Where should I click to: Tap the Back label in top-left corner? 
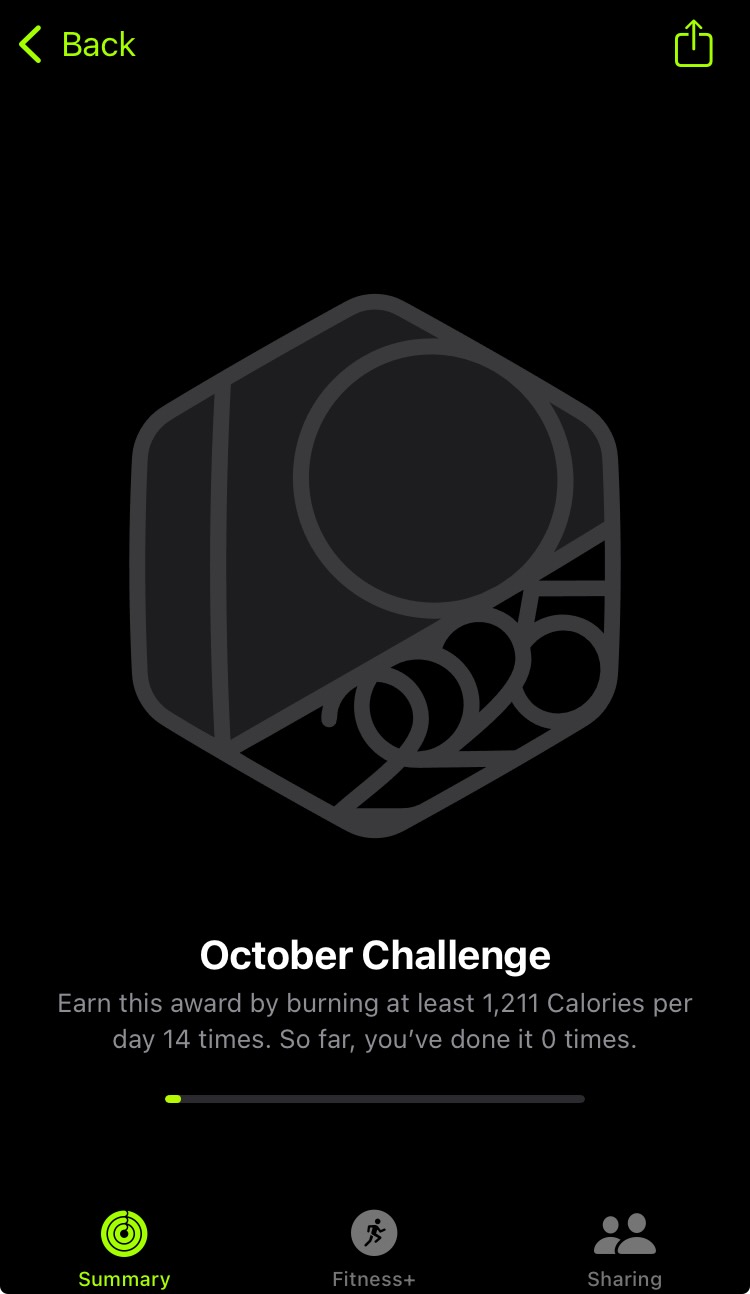point(97,44)
